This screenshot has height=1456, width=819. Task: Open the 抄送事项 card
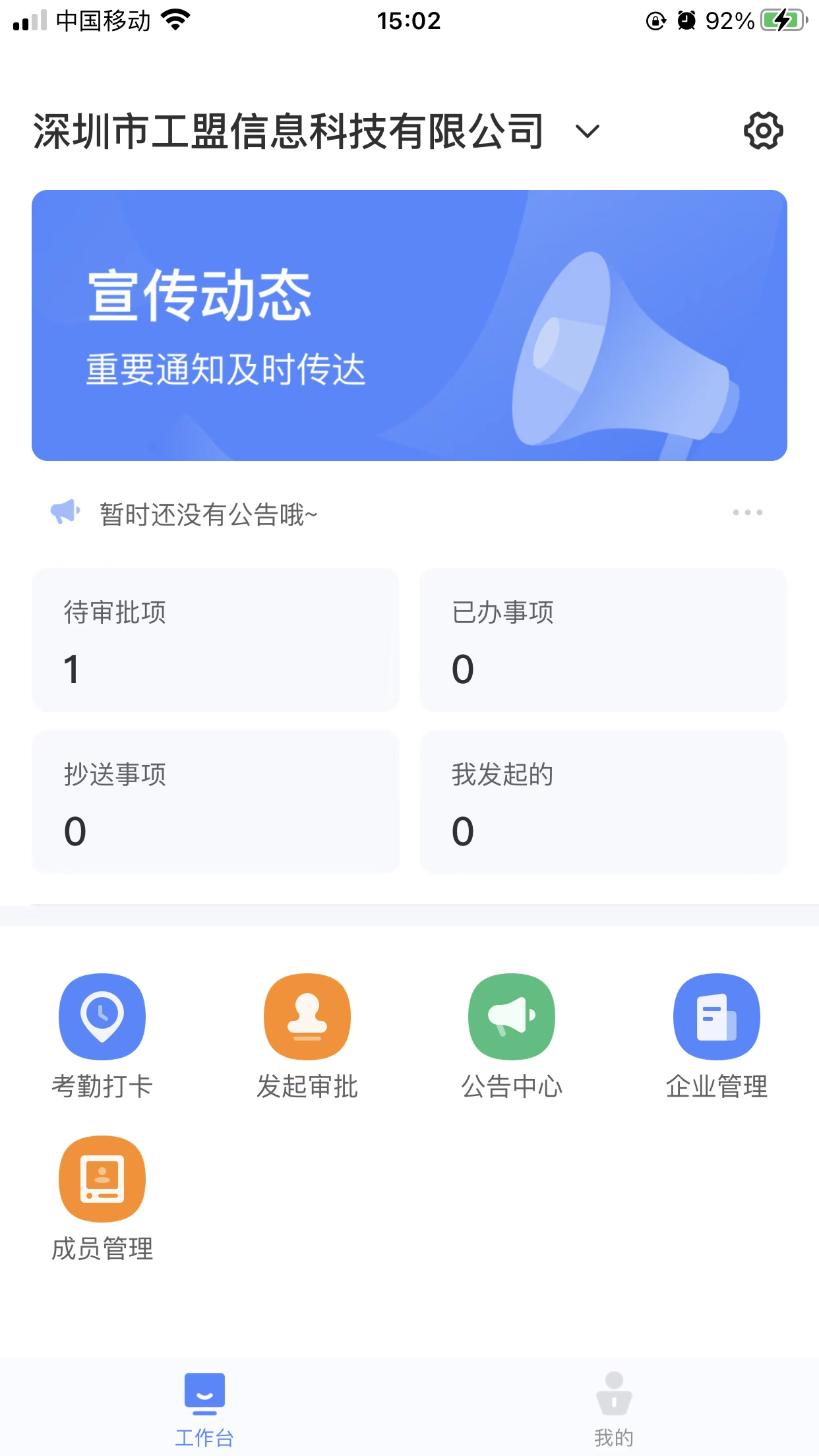(x=216, y=801)
